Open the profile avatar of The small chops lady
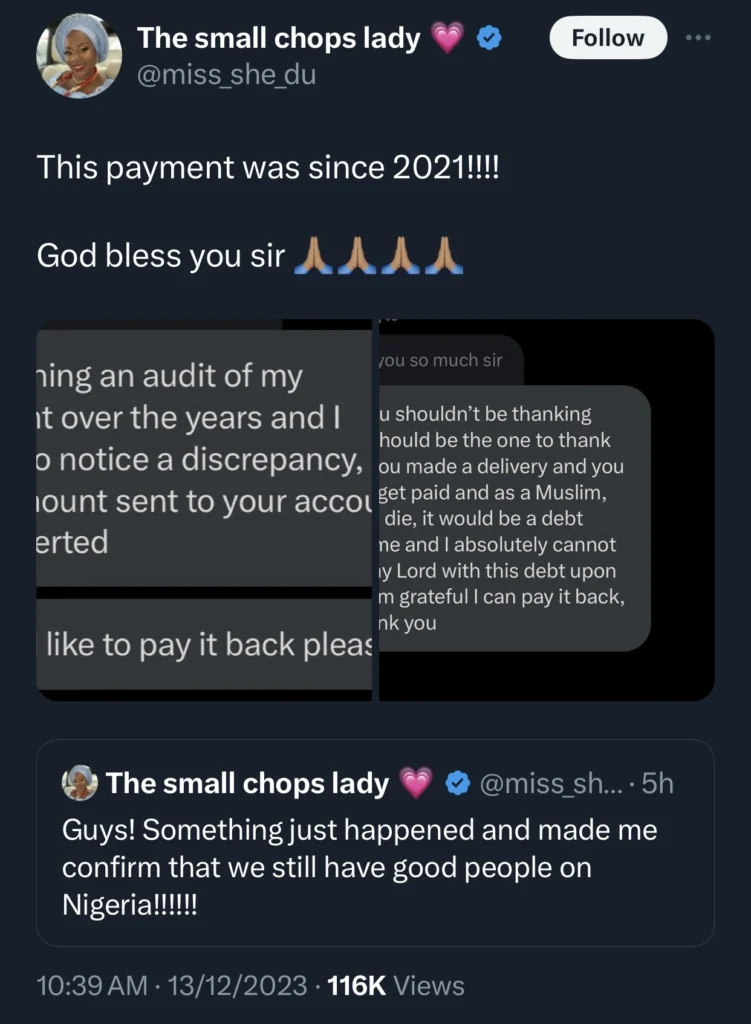This screenshot has height=1024, width=751. 79,55
